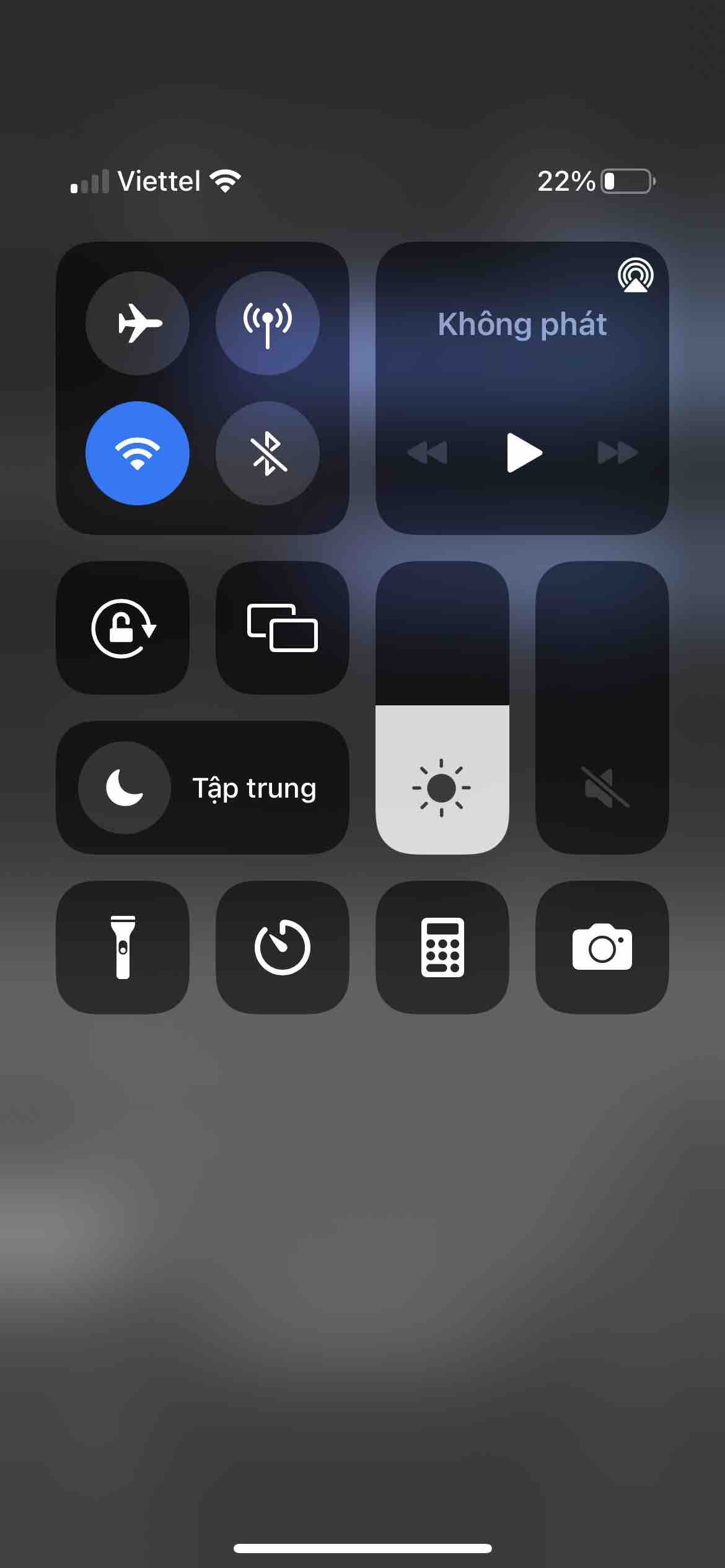
Task: Enable Bluetooth
Action: (268, 453)
